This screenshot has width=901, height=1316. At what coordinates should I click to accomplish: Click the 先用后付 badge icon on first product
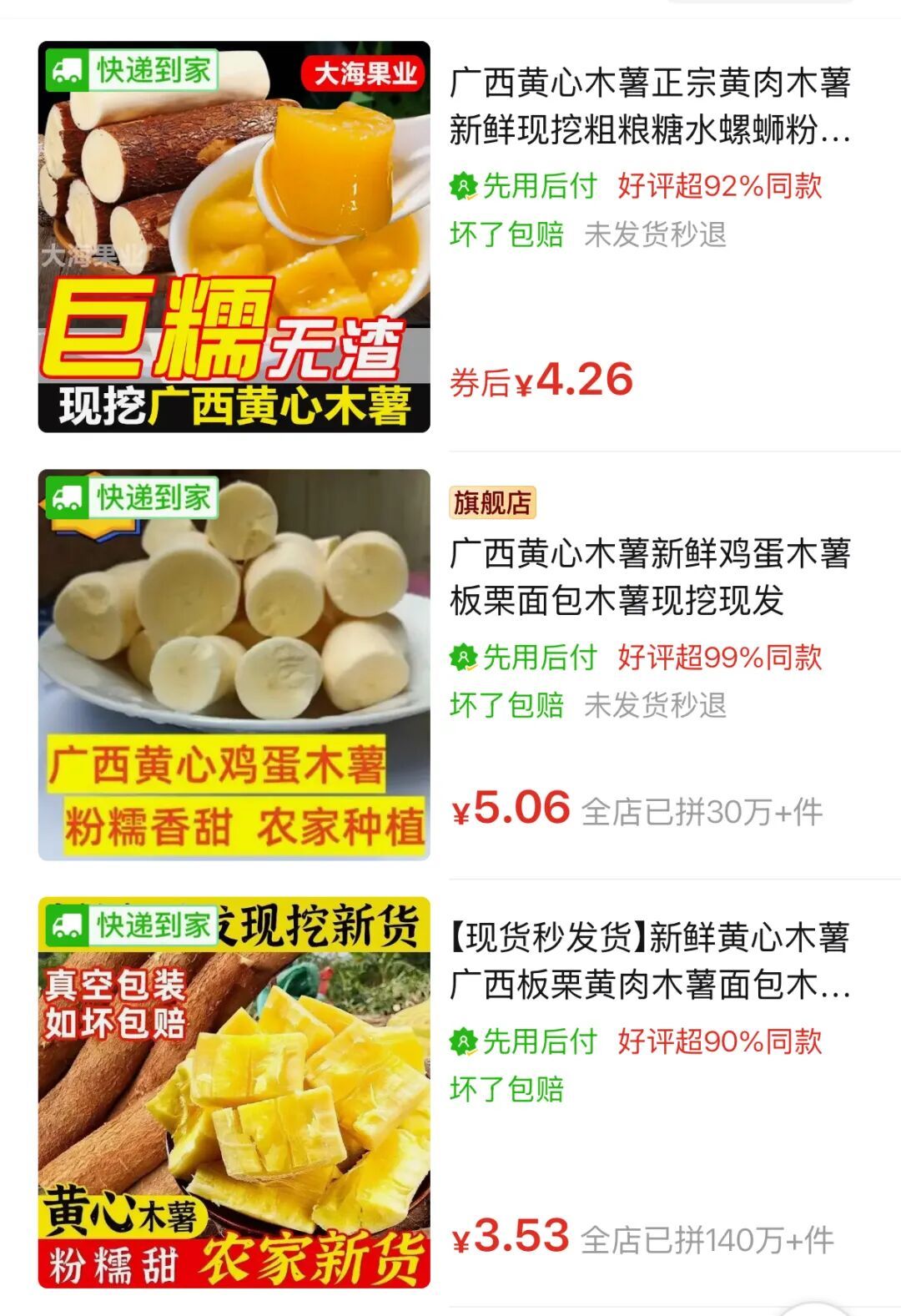[464, 189]
